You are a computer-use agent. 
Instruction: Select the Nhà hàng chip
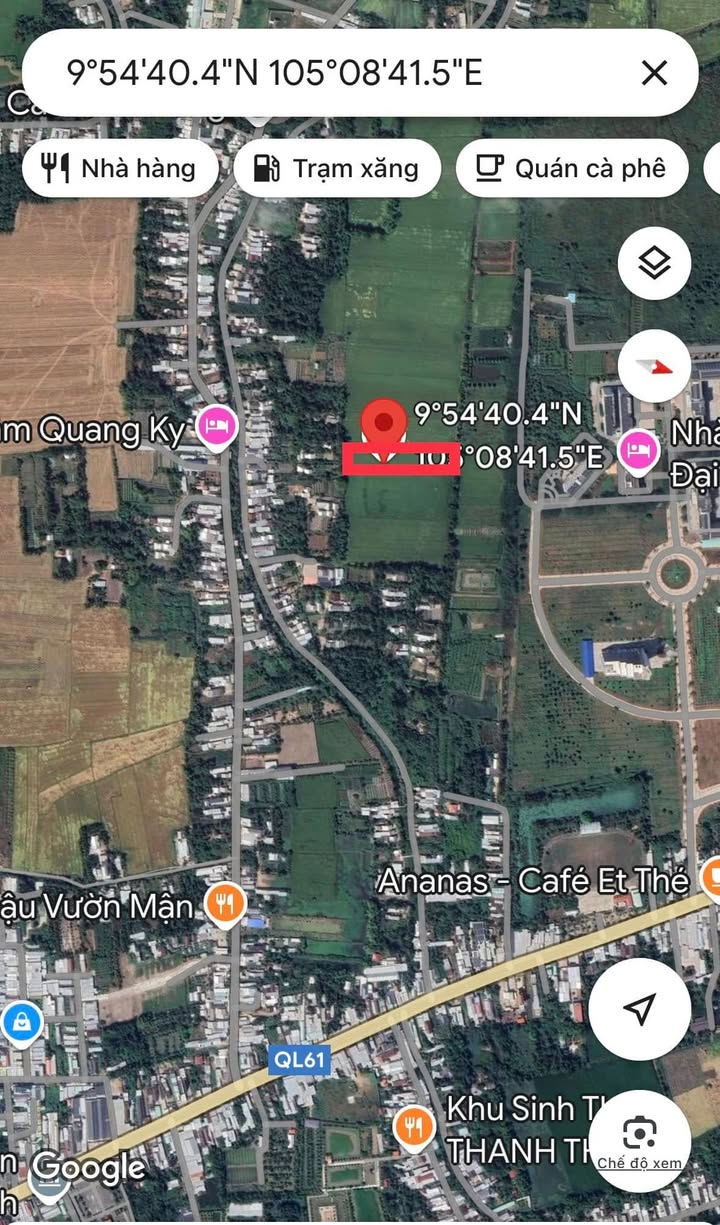tap(119, 168)
